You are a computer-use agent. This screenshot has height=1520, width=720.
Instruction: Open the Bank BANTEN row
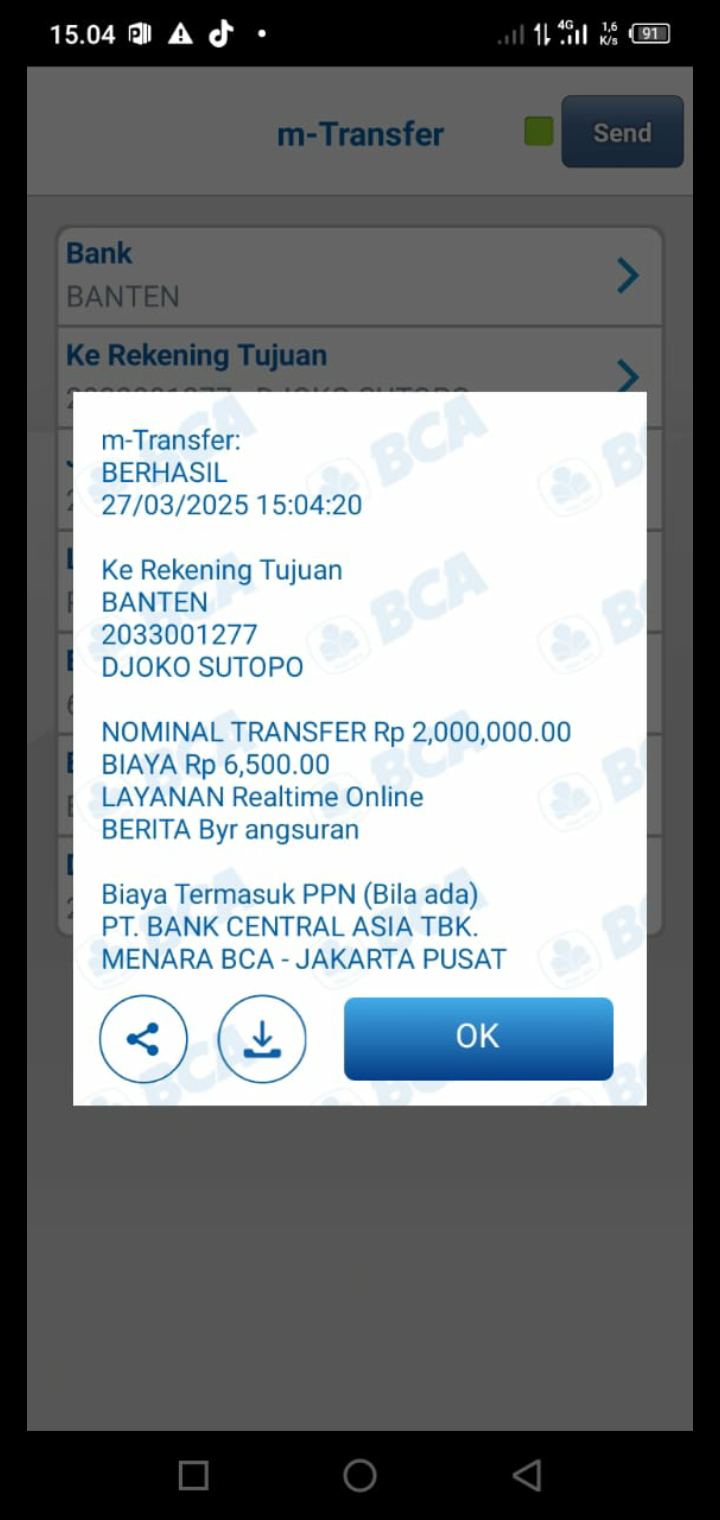pos(360,275)
